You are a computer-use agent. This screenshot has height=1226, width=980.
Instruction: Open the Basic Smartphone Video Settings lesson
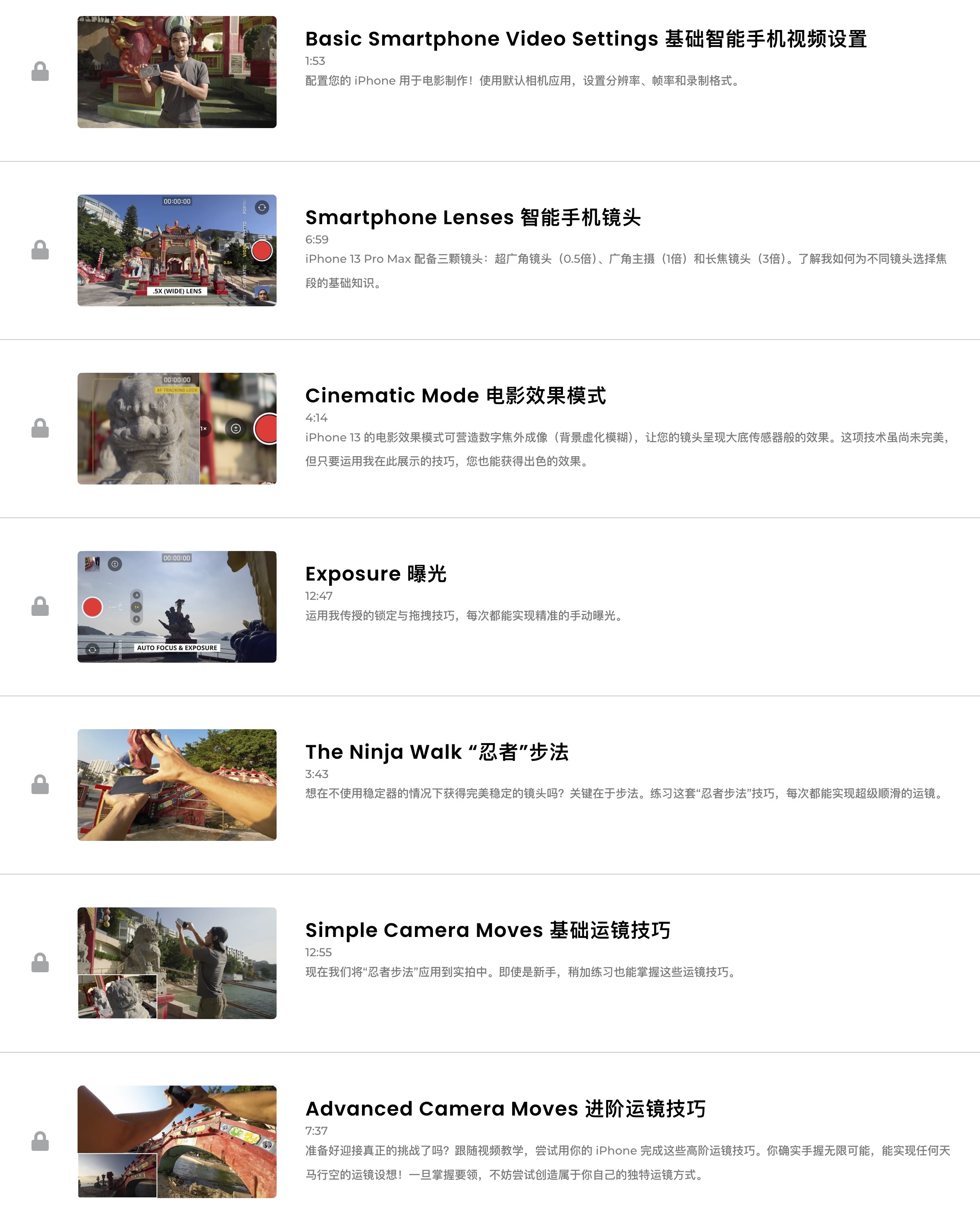(x=586, y=39)
